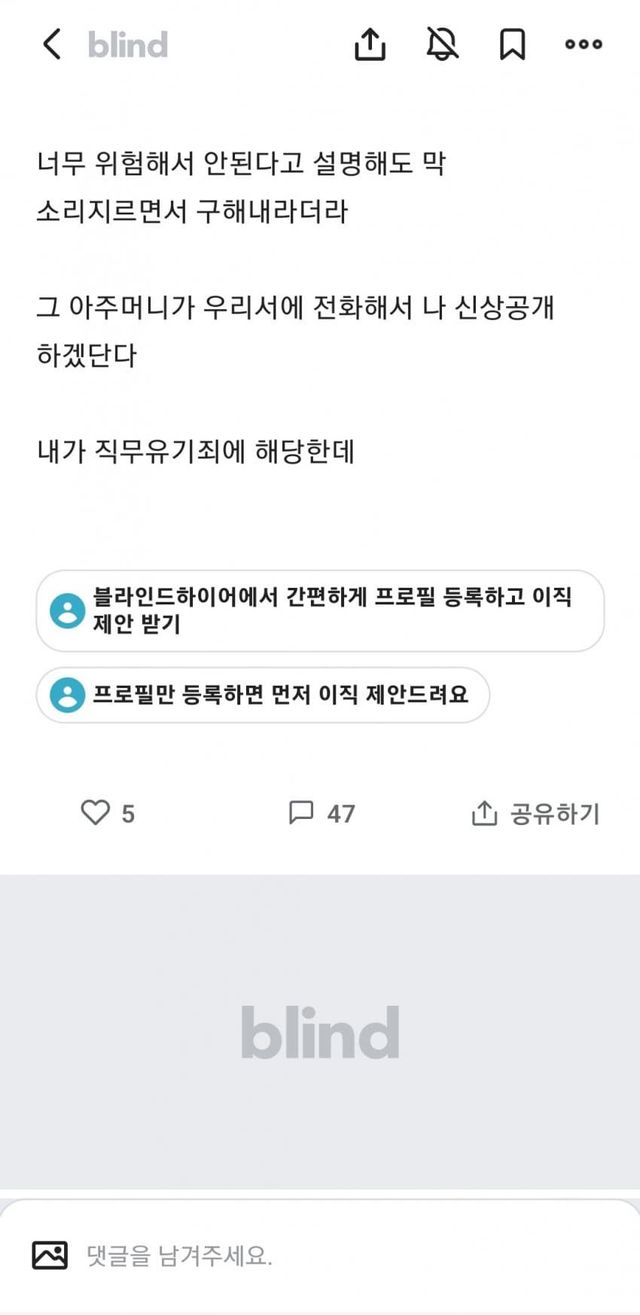Screen dimensions: 640x1315
Task: Go back using the top-left arrow
Action: (x=52, y=44)
